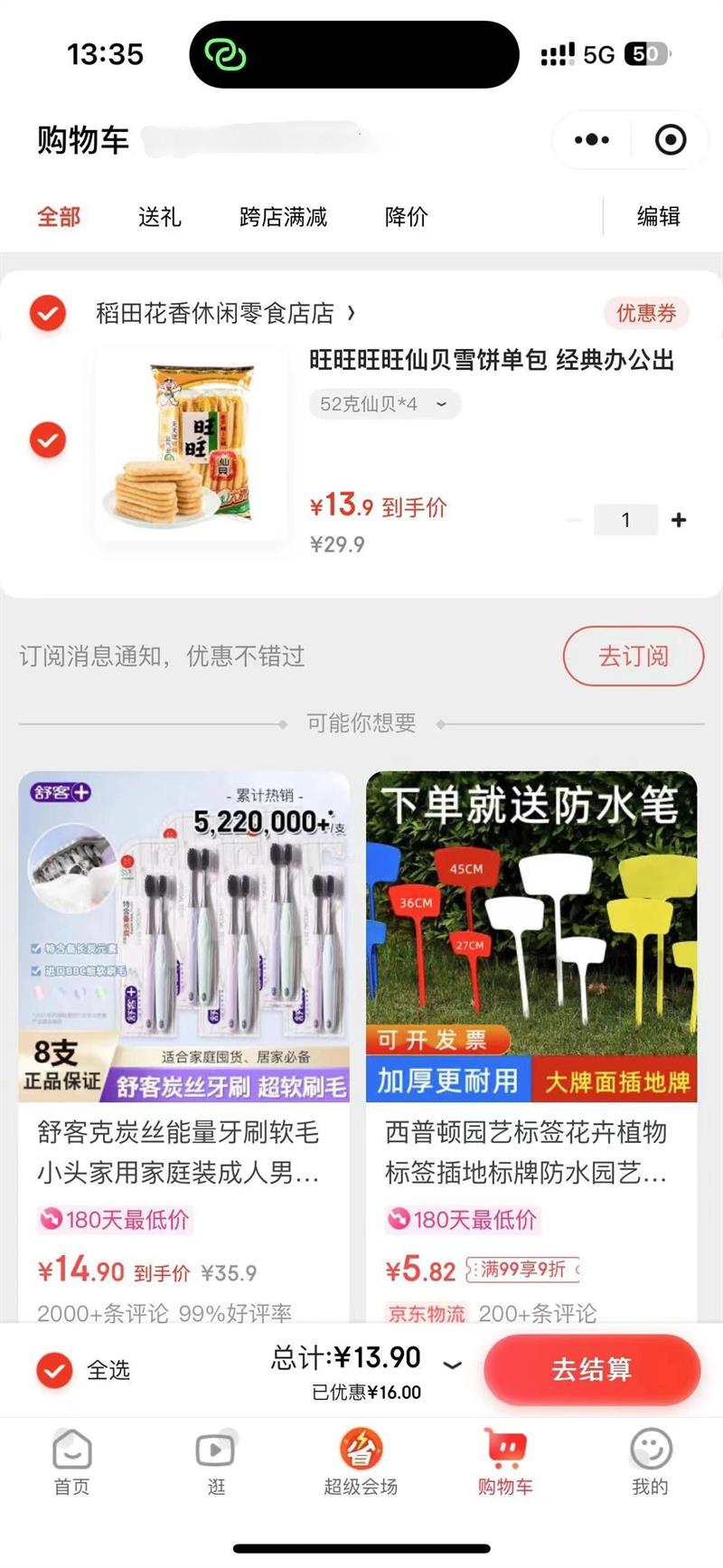The width and height of the screenshot is (723, 1568).
Task: Get the store 优惠券 coupon
Action: [x=645, y=314]
